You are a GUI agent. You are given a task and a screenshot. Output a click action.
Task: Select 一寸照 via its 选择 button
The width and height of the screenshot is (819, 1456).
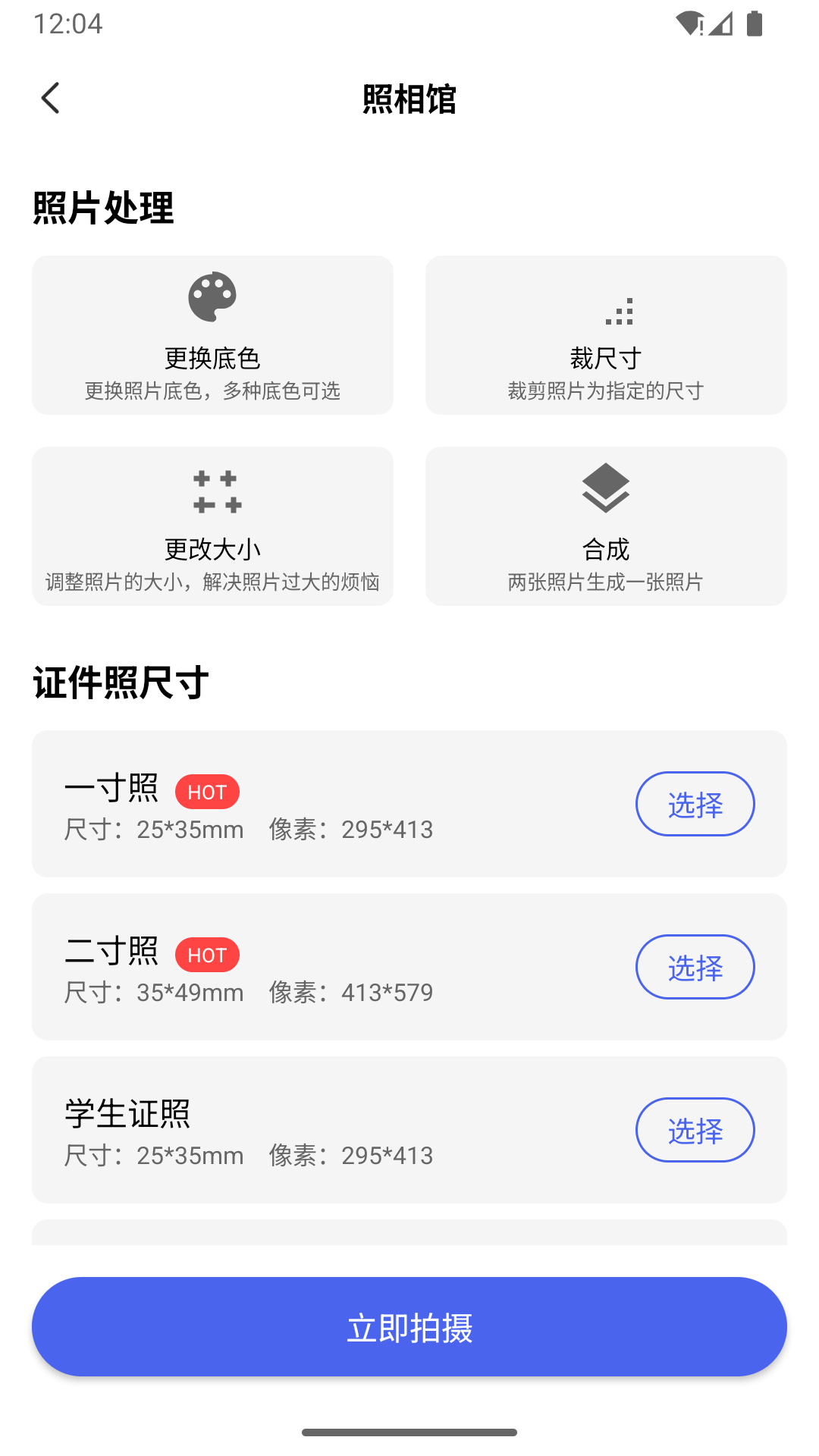coord(695,803)
